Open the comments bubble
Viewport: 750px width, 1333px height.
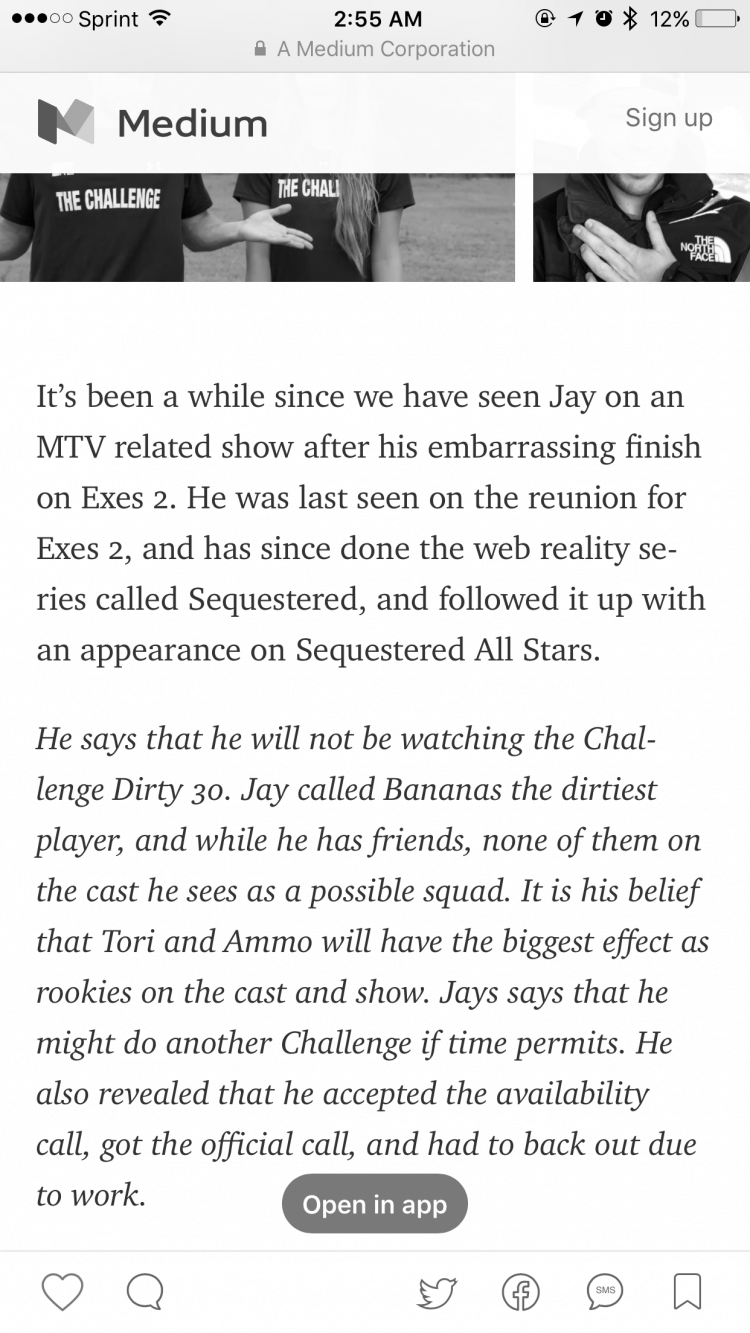[x=145, y=1291]
